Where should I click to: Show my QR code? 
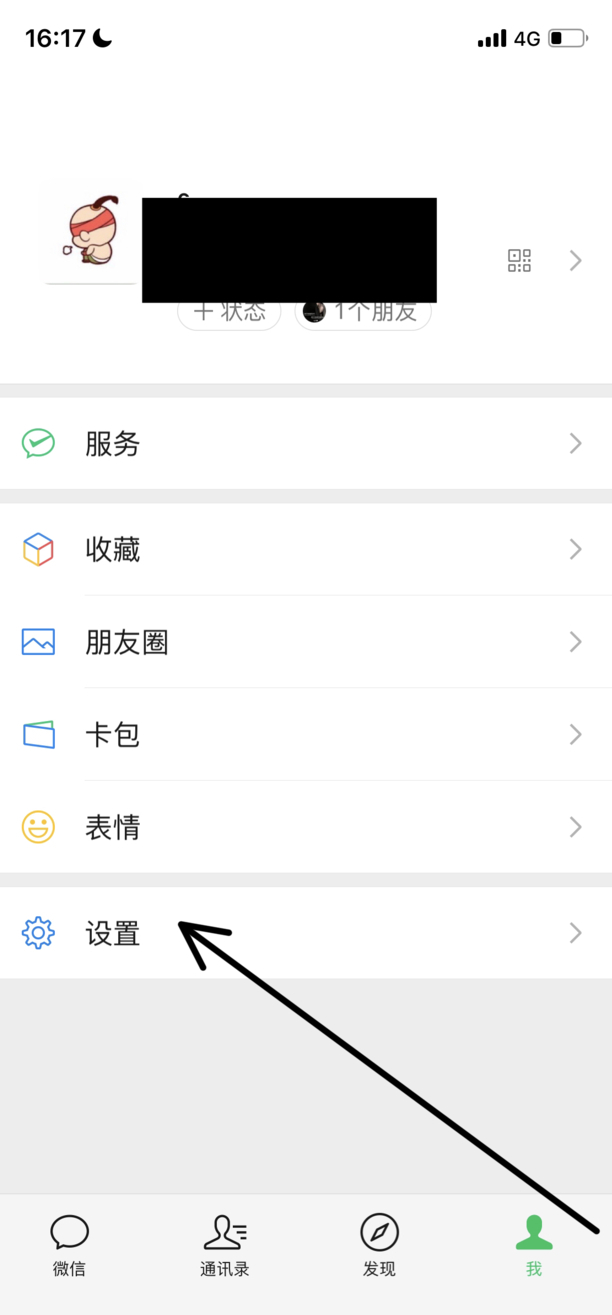(x=519, y=261)
